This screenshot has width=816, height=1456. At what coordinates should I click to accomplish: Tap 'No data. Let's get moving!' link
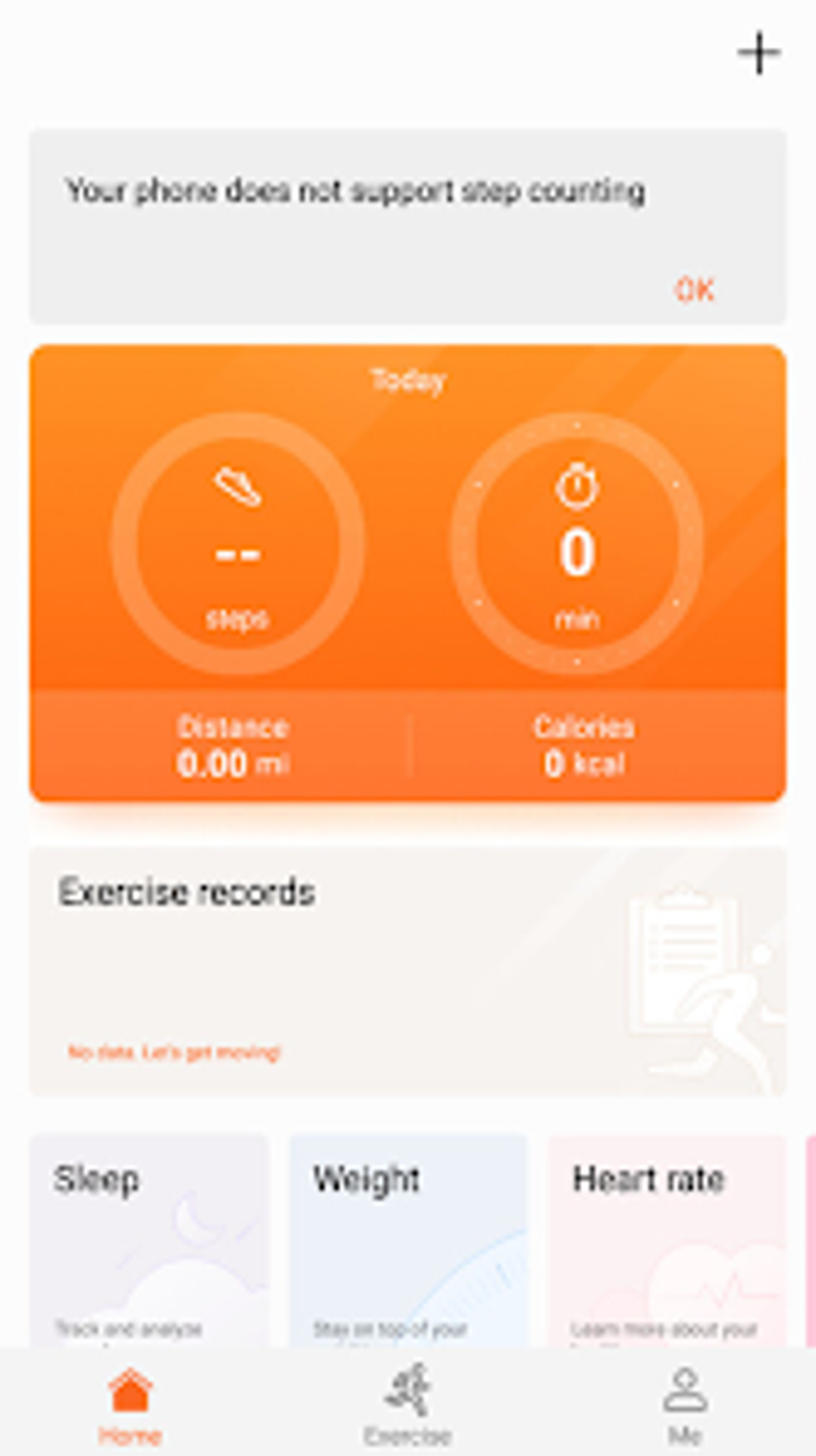coord(176,1053)
